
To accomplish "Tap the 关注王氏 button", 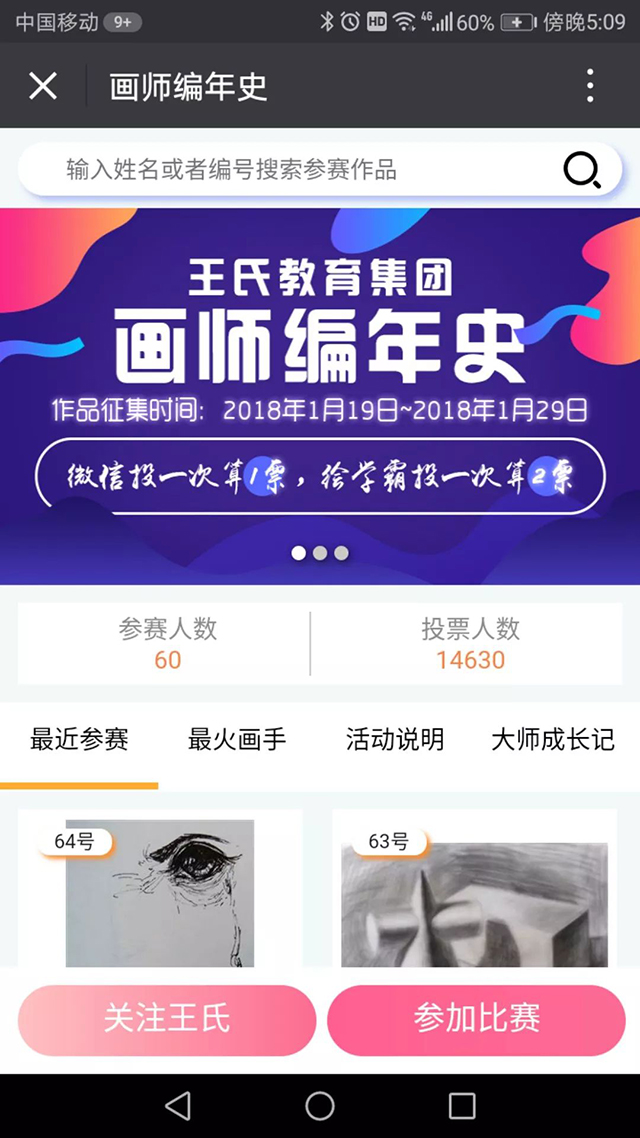I will pyautogui.click(x=167, y=1020).
